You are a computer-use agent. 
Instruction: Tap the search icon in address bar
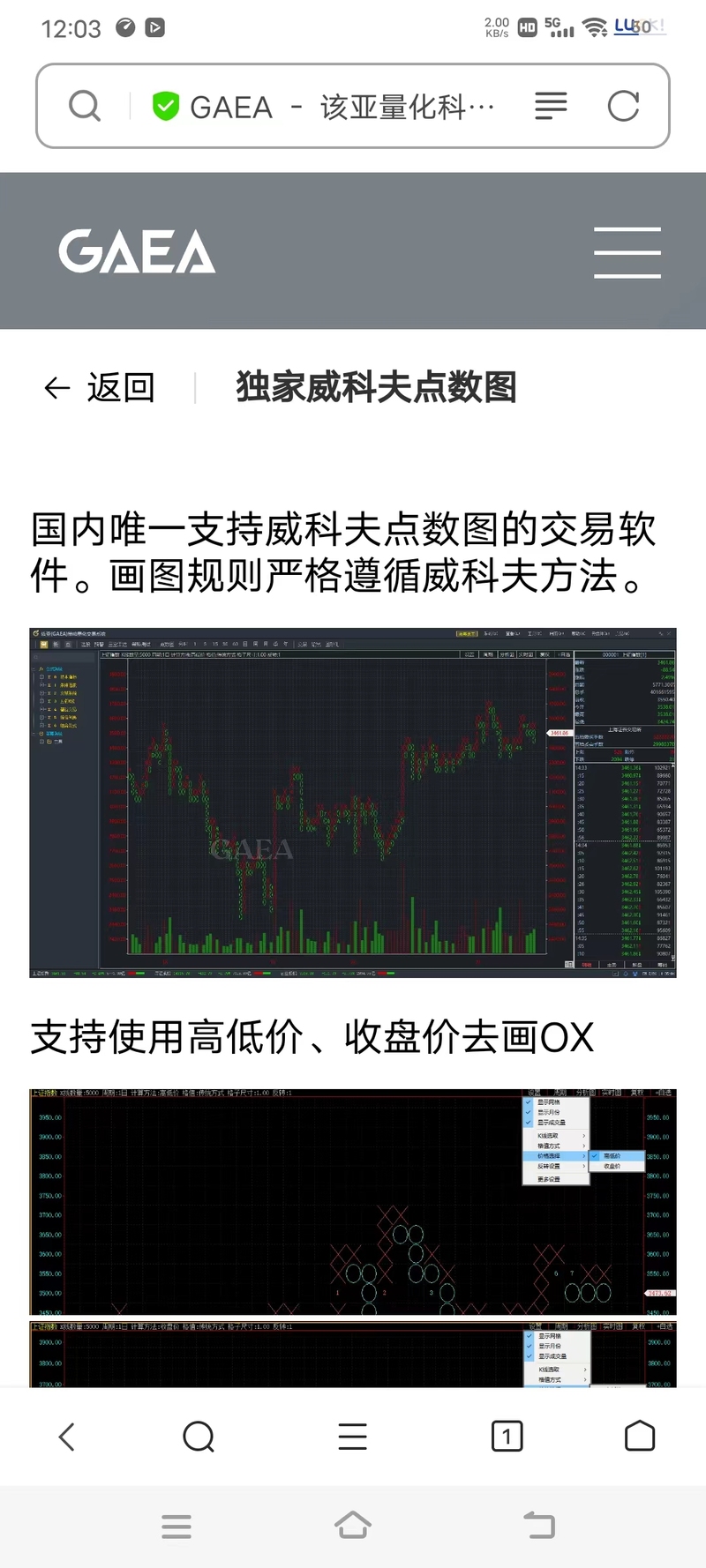[x=85, y=107]
